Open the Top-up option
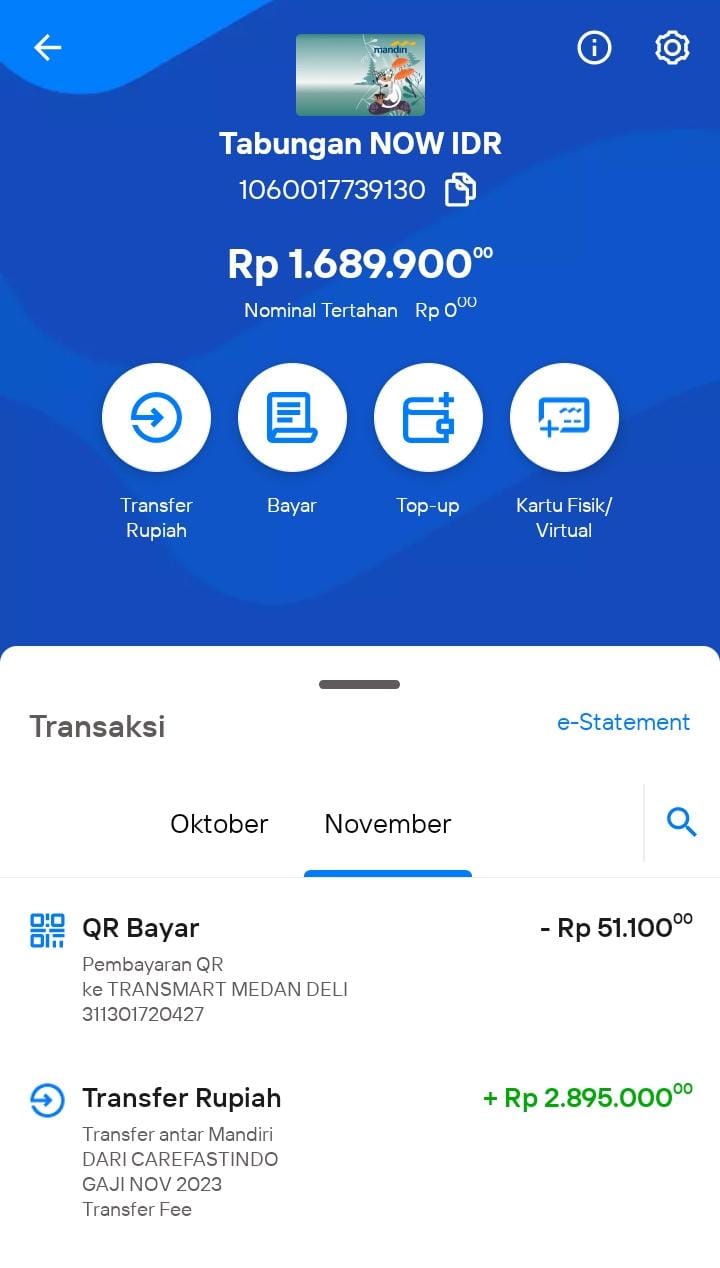The image size is (720, 1268). point(428,417)
